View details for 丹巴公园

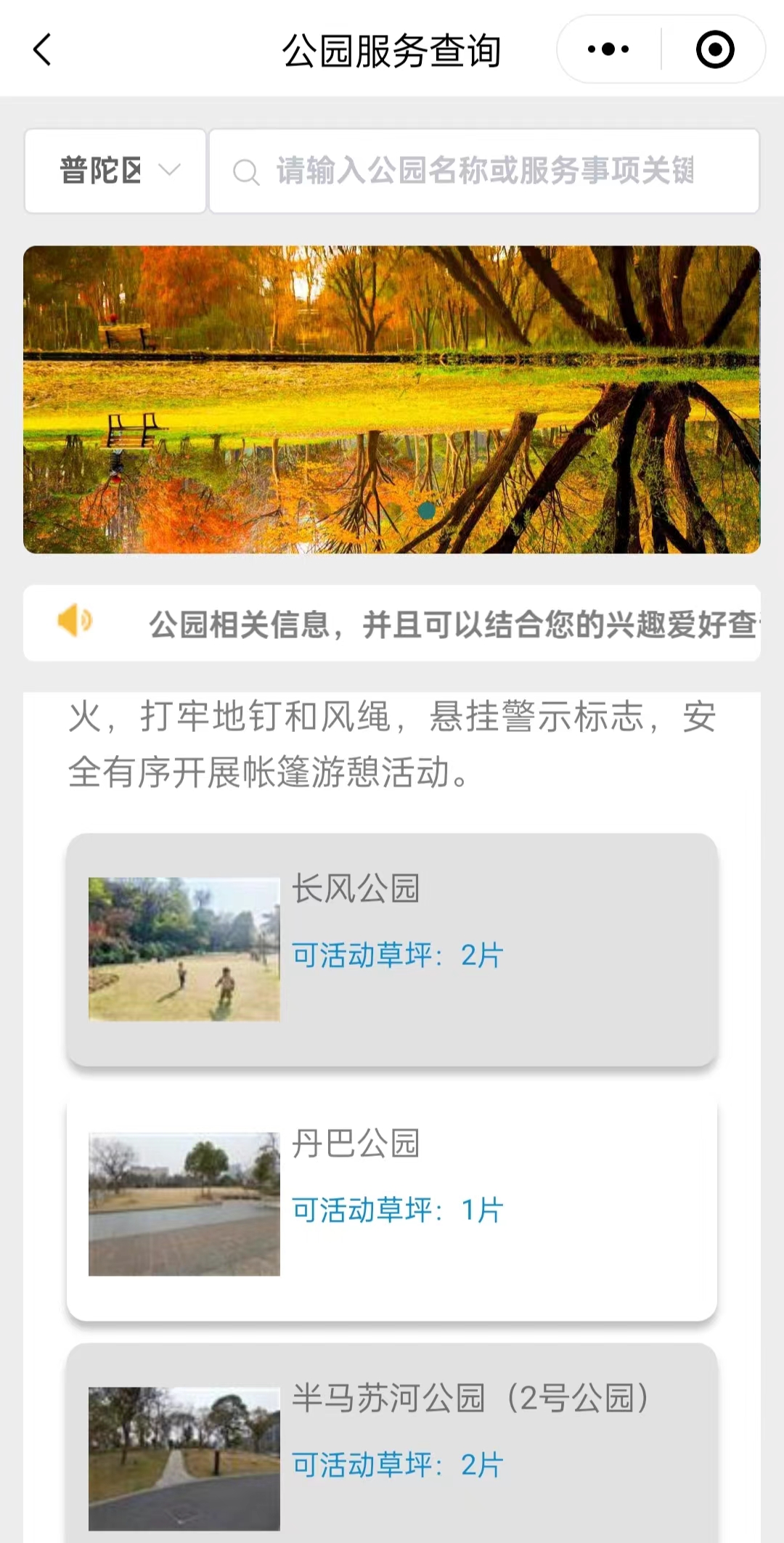tap(392, 1204)
